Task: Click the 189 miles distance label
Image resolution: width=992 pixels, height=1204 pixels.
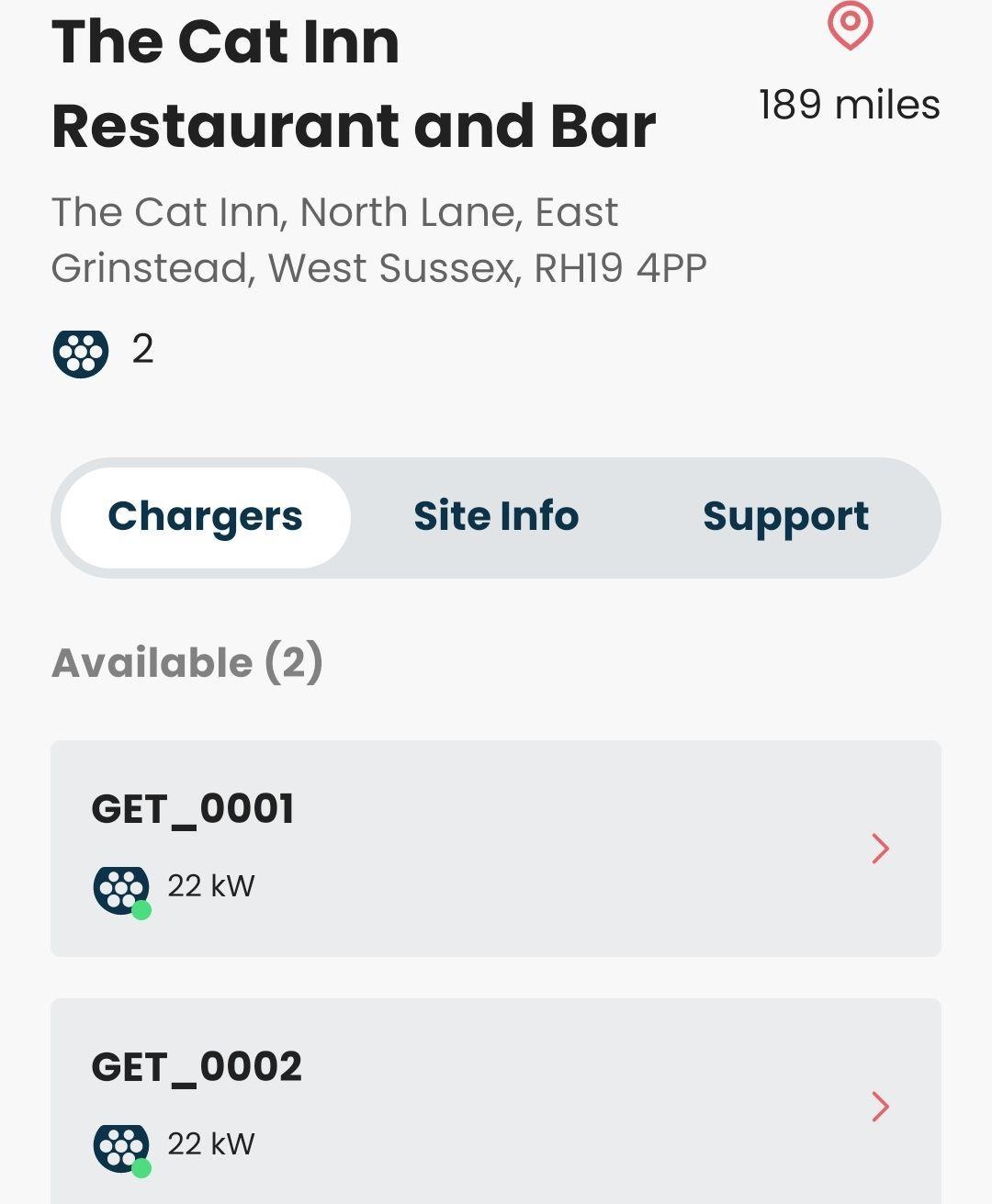Action: click(x=849, y=105)
